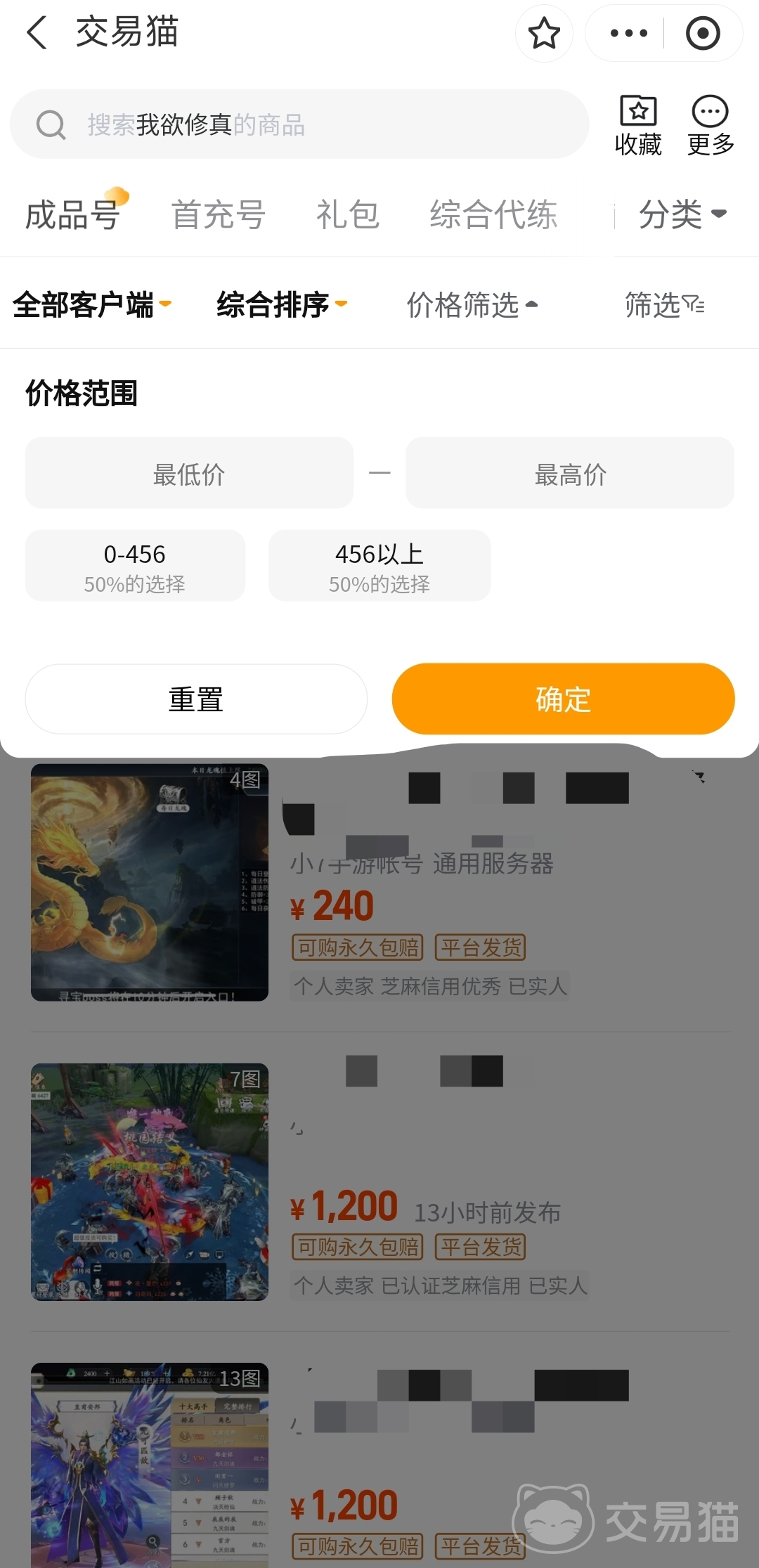Image resolution: width=759 pixels, height=1568 pixels.
Task: Collapse the 价格筛选 panel
Action: (472, 305)
